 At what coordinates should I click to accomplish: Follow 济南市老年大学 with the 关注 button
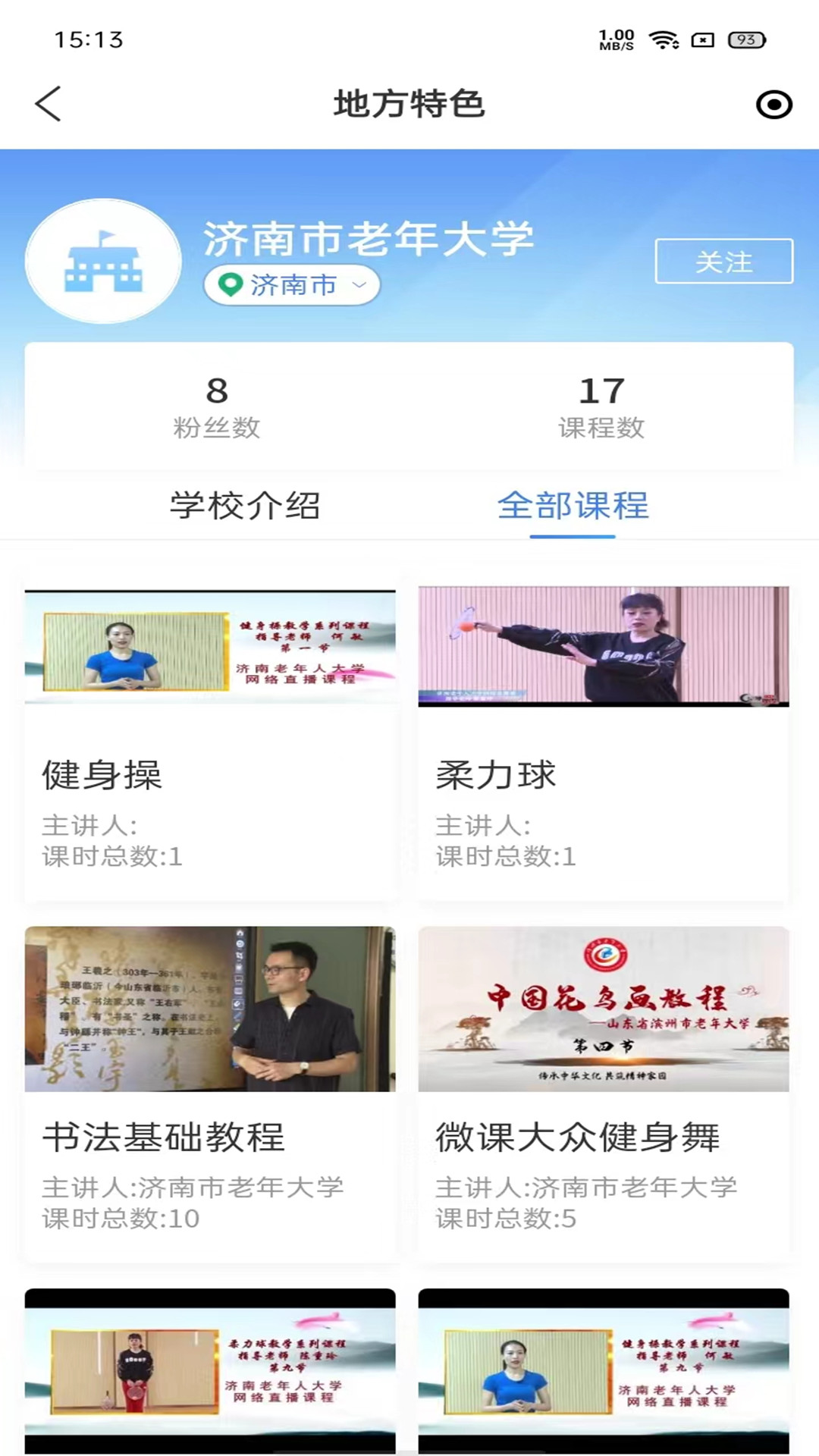click(723, 262)
